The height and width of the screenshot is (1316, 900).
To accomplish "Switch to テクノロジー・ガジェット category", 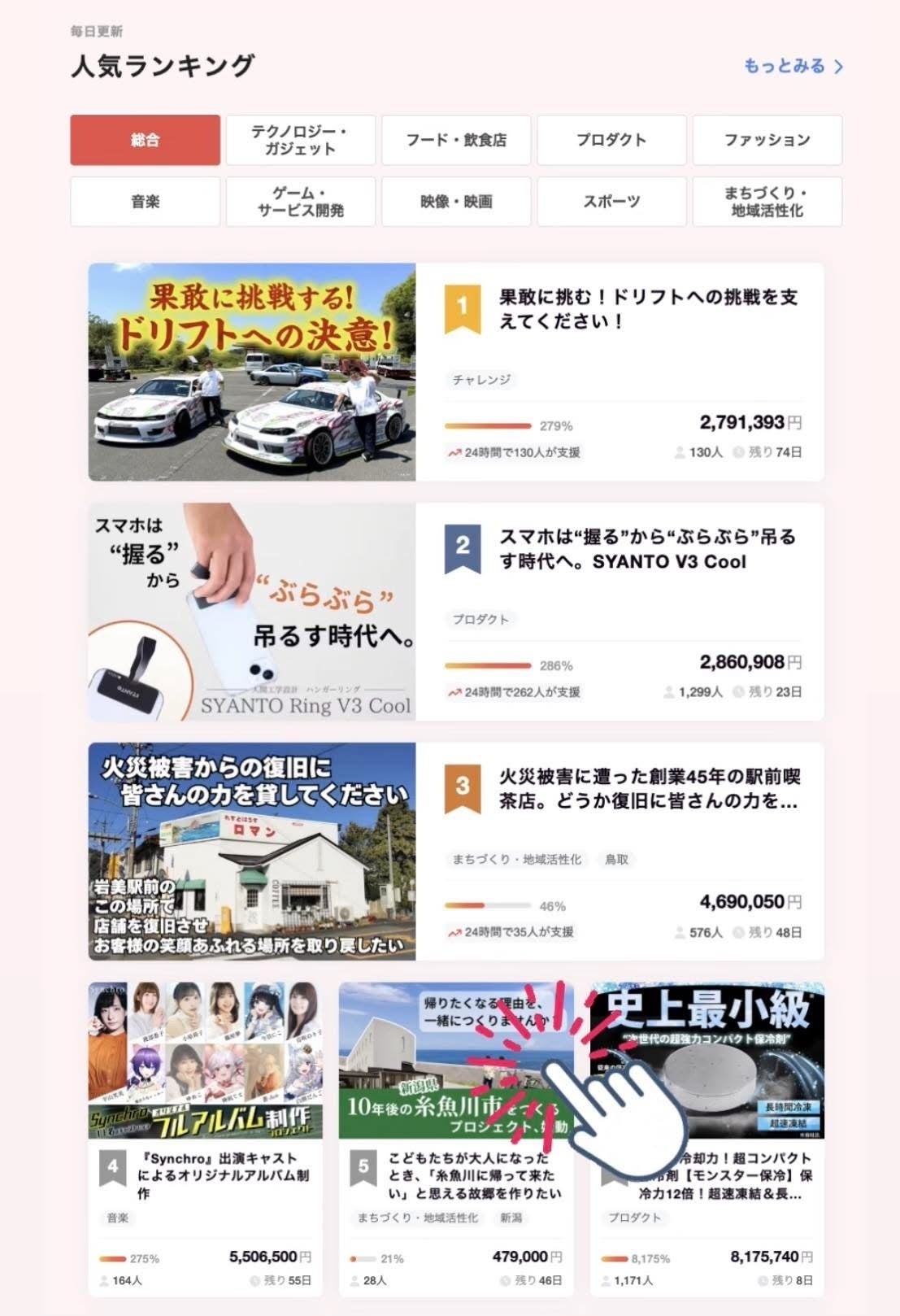I will click(301, 140).
